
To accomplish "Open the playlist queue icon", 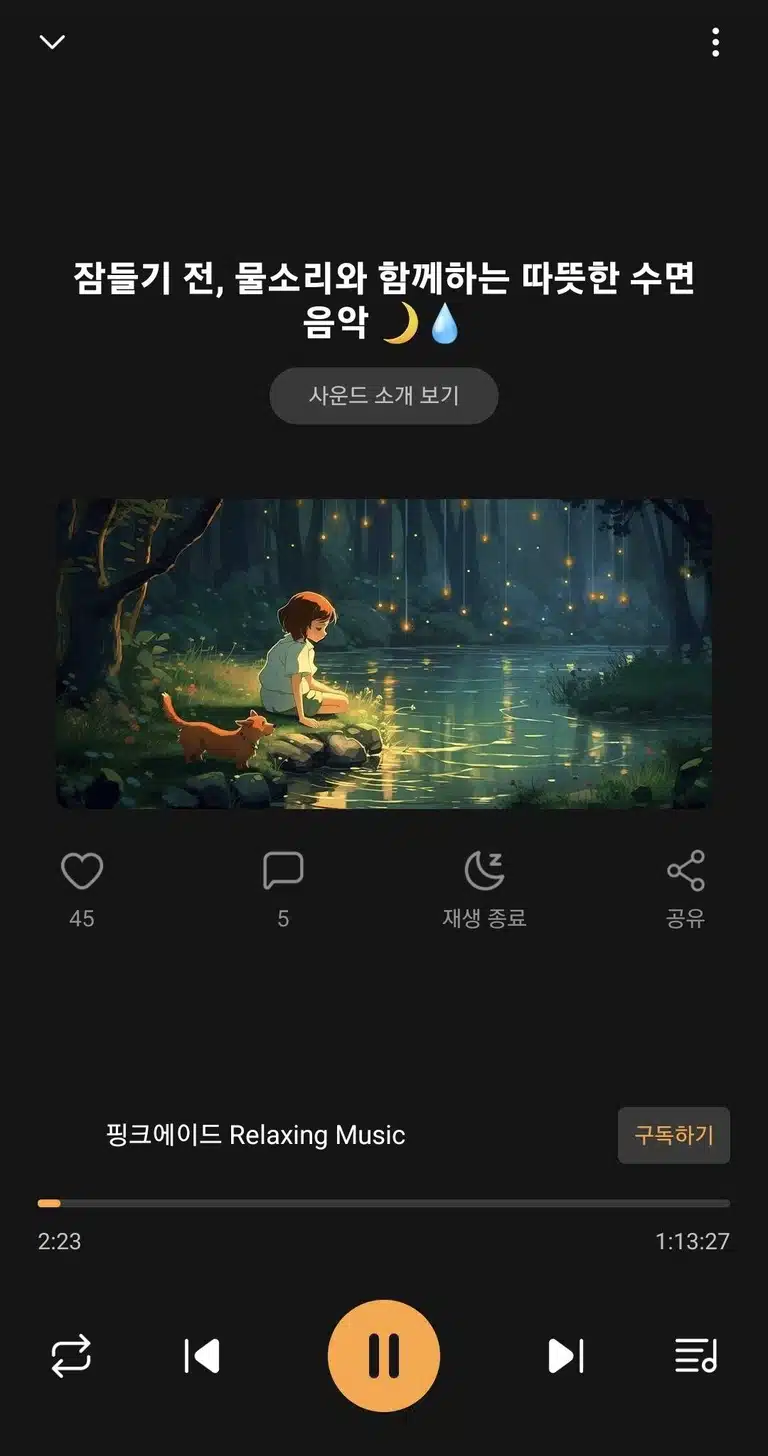I will [697, 1356].
